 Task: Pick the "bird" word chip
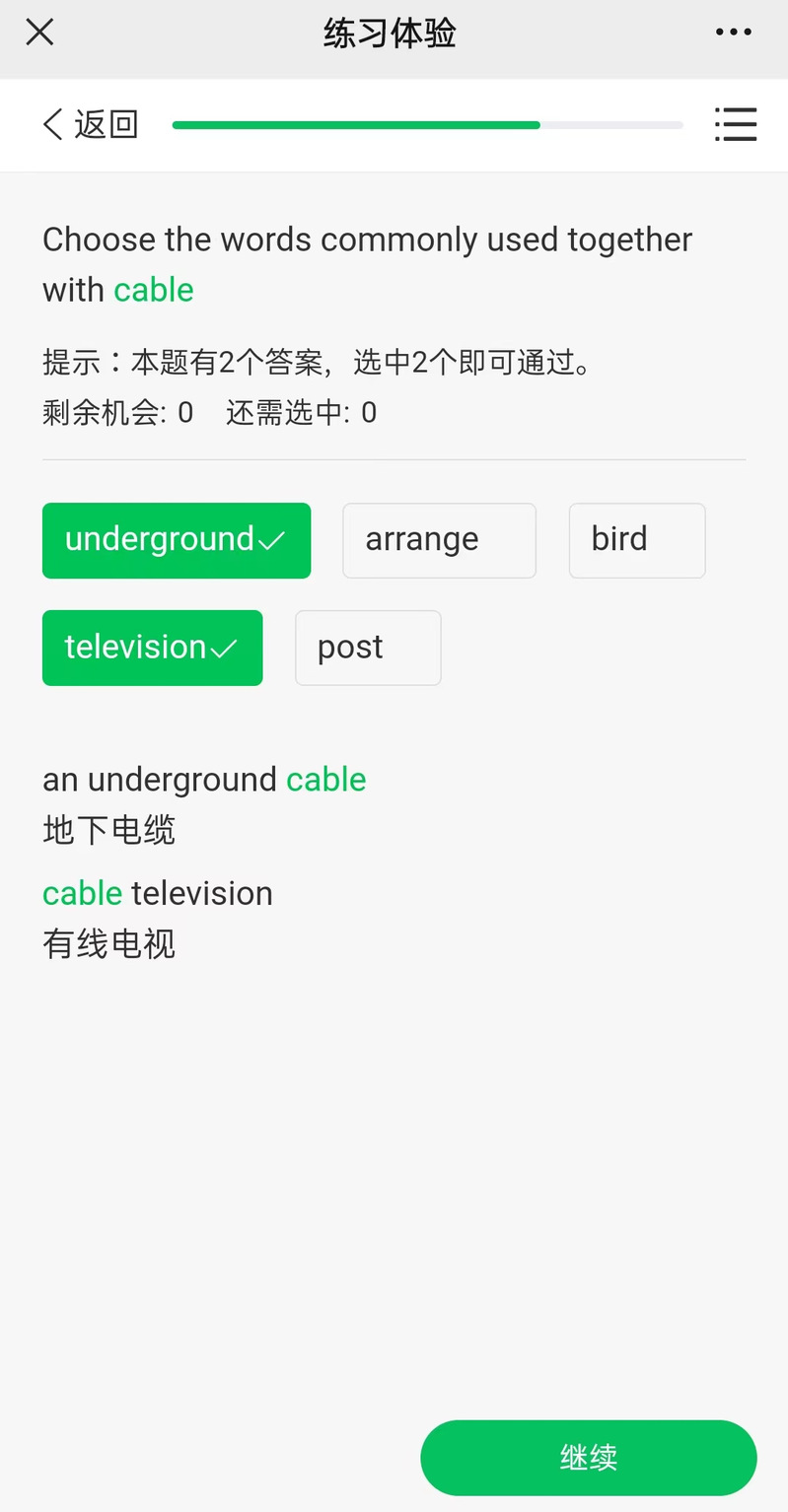(x=636, y=540)
